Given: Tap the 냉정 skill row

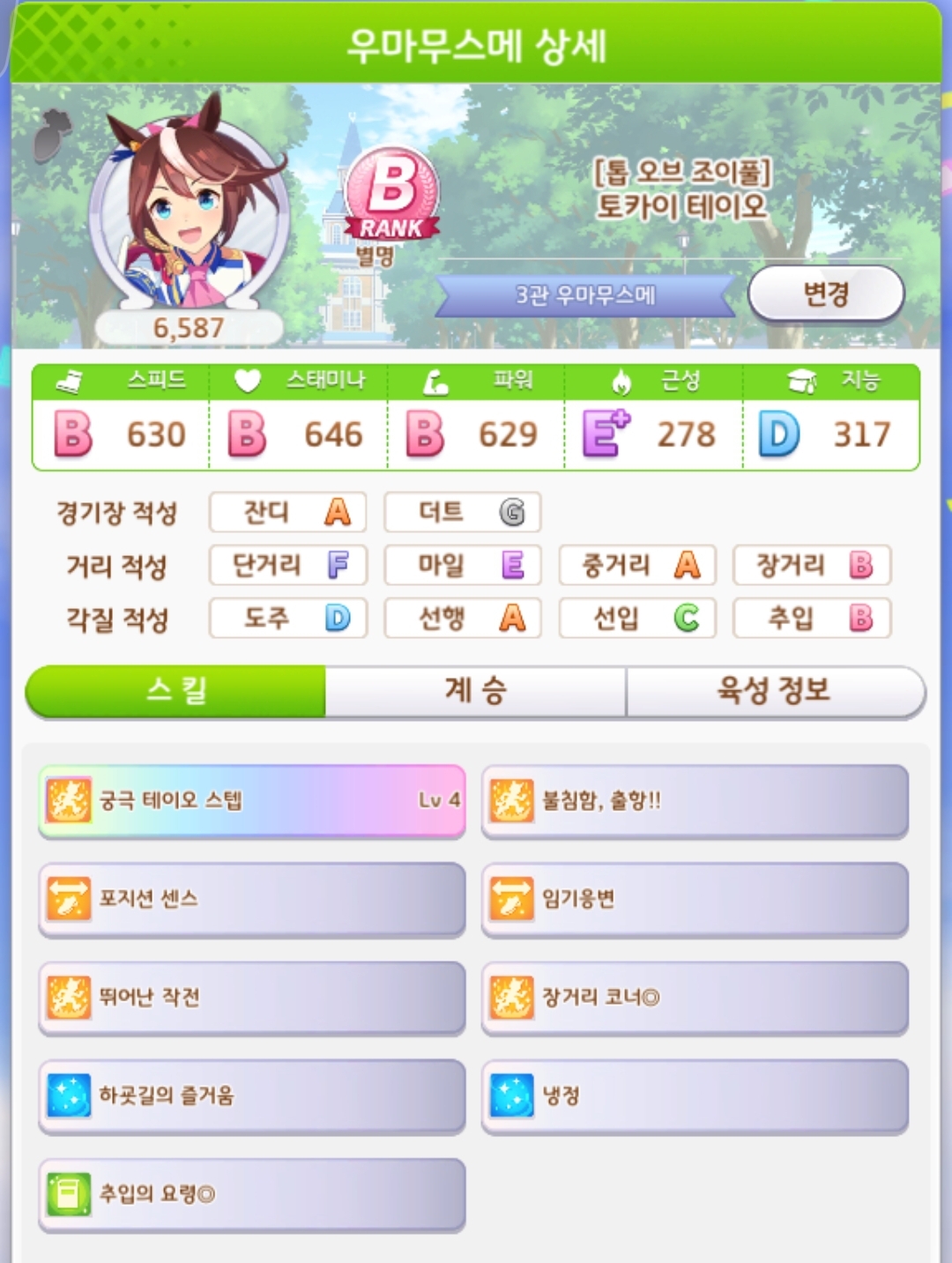Looking at the screenshot, I should coord(695,1096).
